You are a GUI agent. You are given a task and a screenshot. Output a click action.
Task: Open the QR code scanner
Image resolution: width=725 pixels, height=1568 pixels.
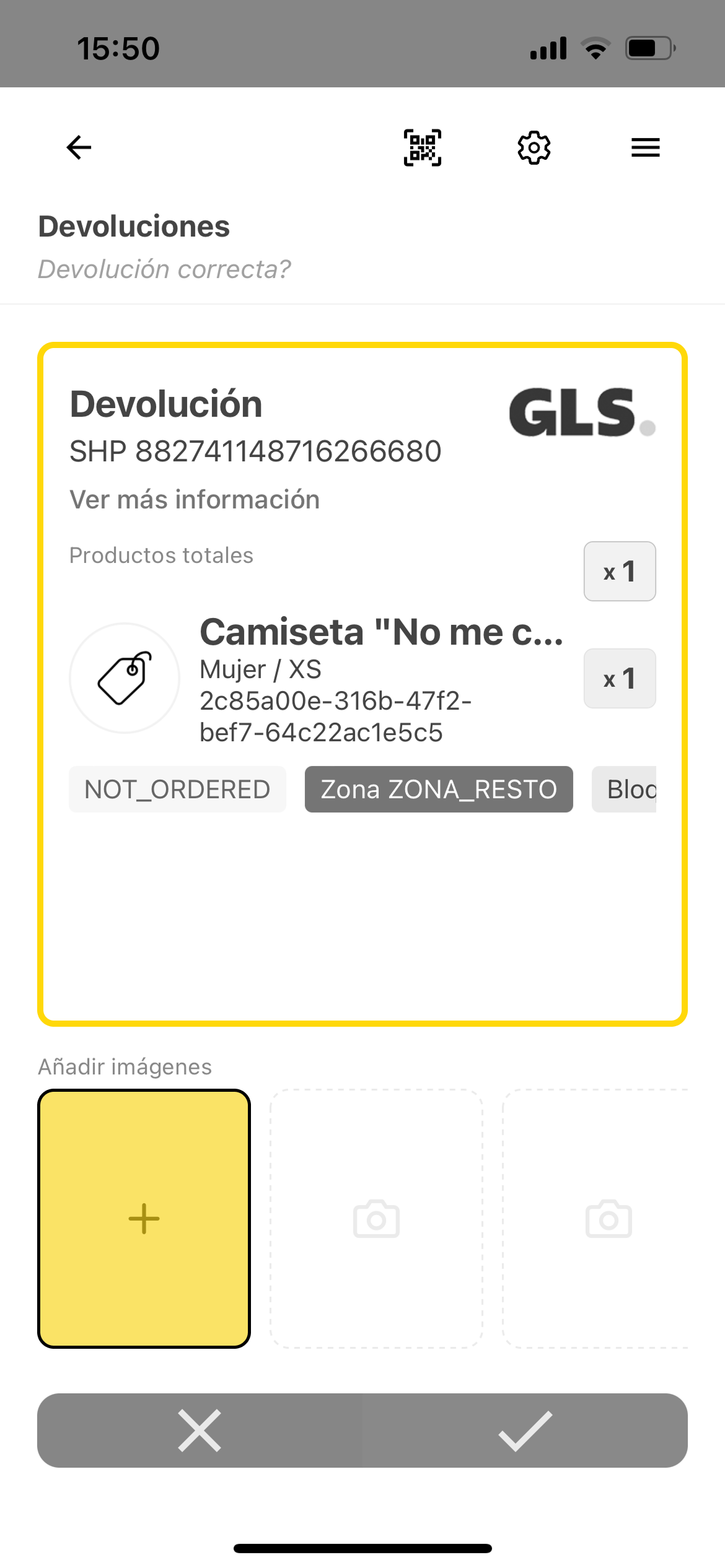click(x=423, y=147)
